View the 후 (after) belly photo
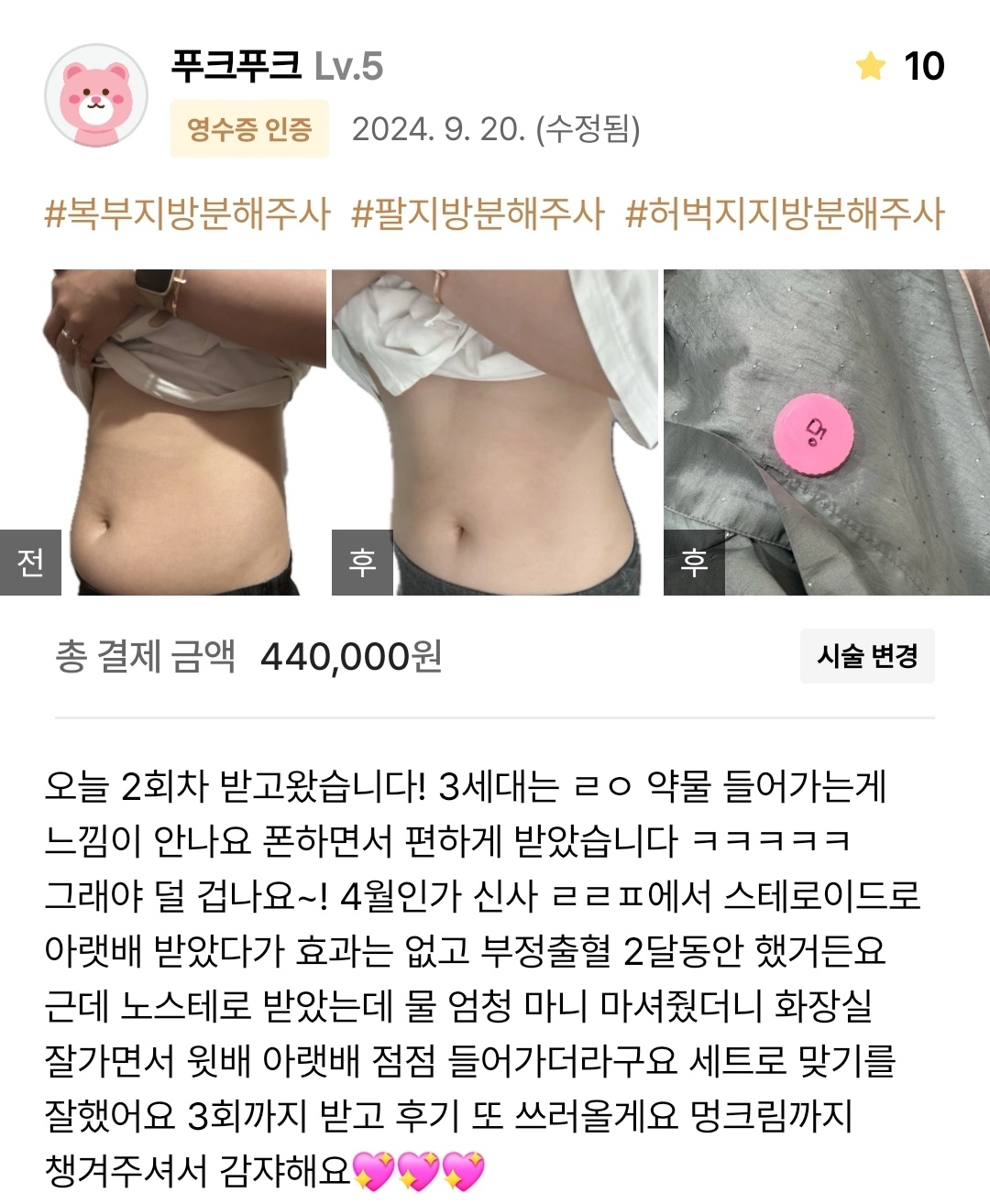This screenshot has height=1204, width=990. click(494, 432)
